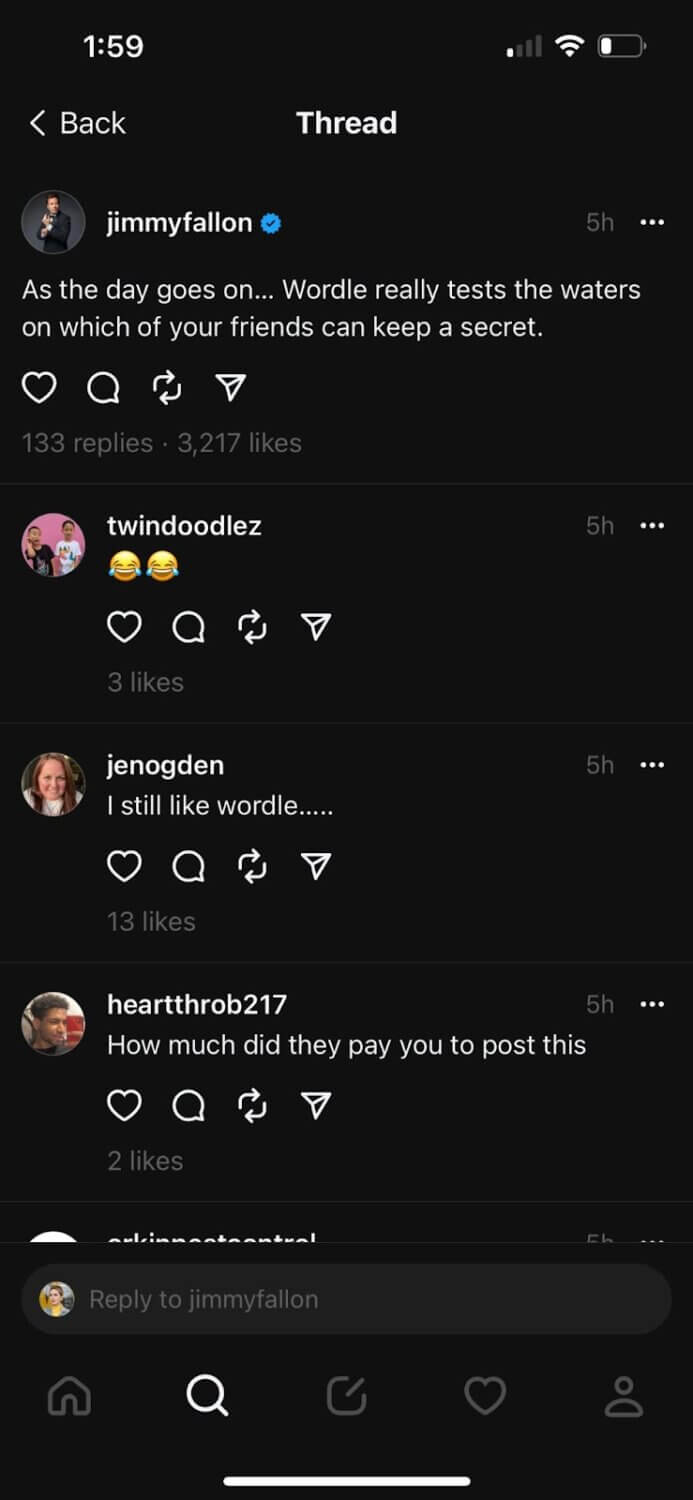Open overflow menu on heartthrob217's reply
This screenshot has height=1500, width=693.
tap(652, 1003)
